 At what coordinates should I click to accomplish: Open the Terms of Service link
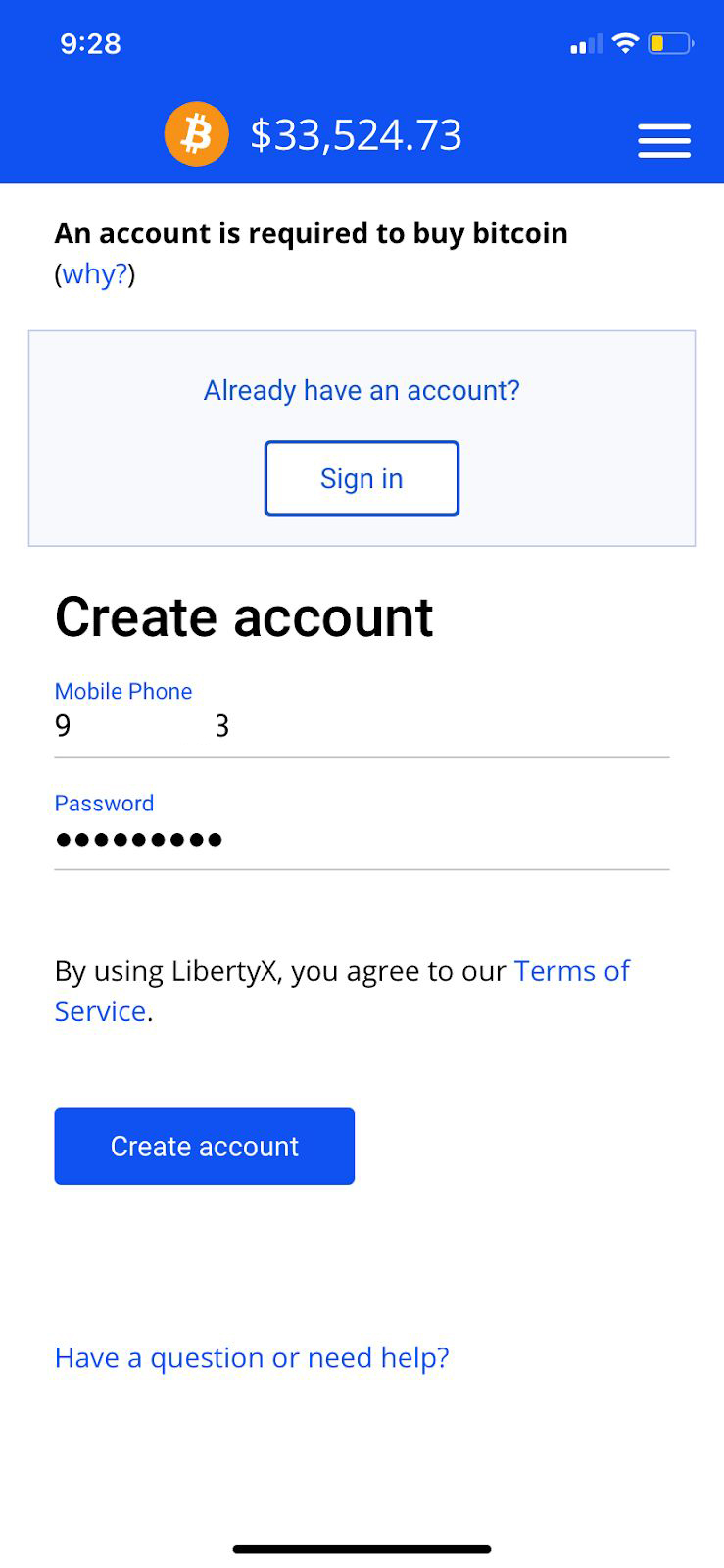[571, 971]
